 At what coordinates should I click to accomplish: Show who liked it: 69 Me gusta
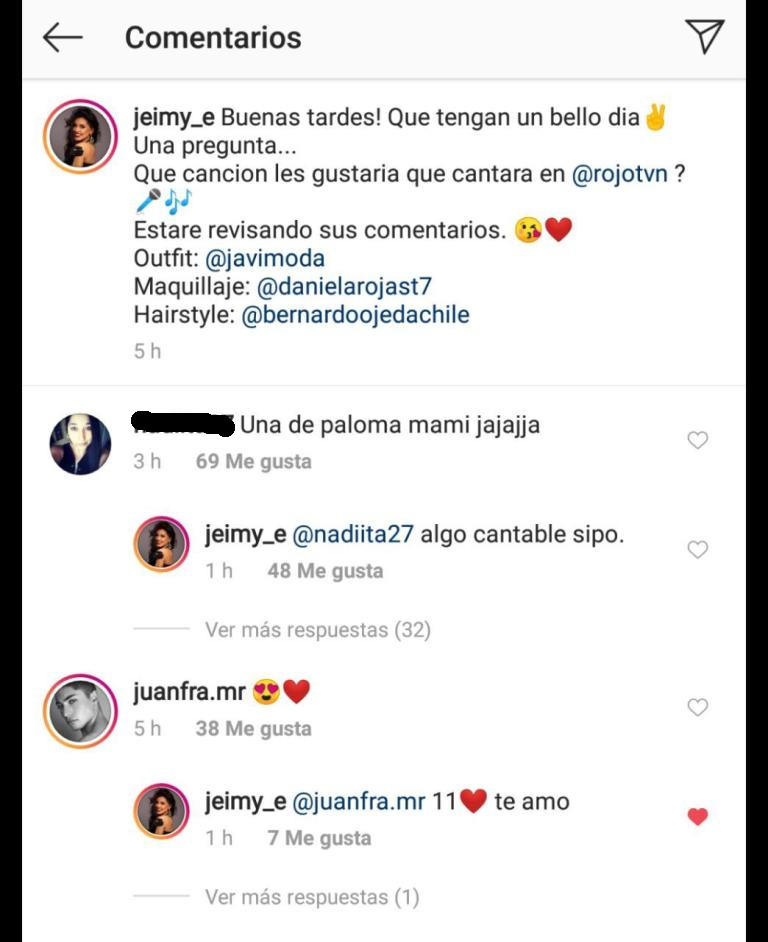pos(253,462)
